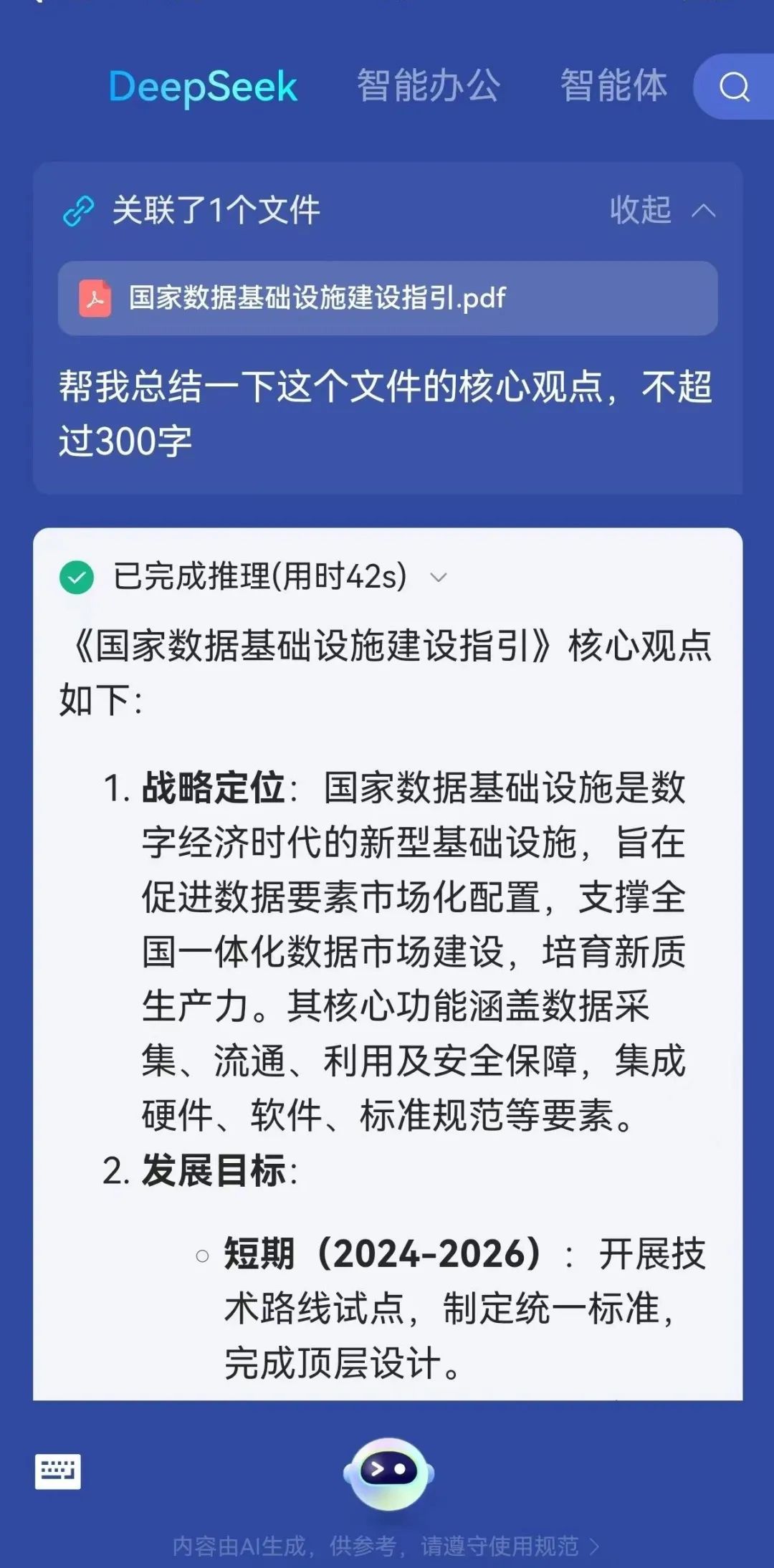Switch to the DeepSeek tab

tap(203, 87)
